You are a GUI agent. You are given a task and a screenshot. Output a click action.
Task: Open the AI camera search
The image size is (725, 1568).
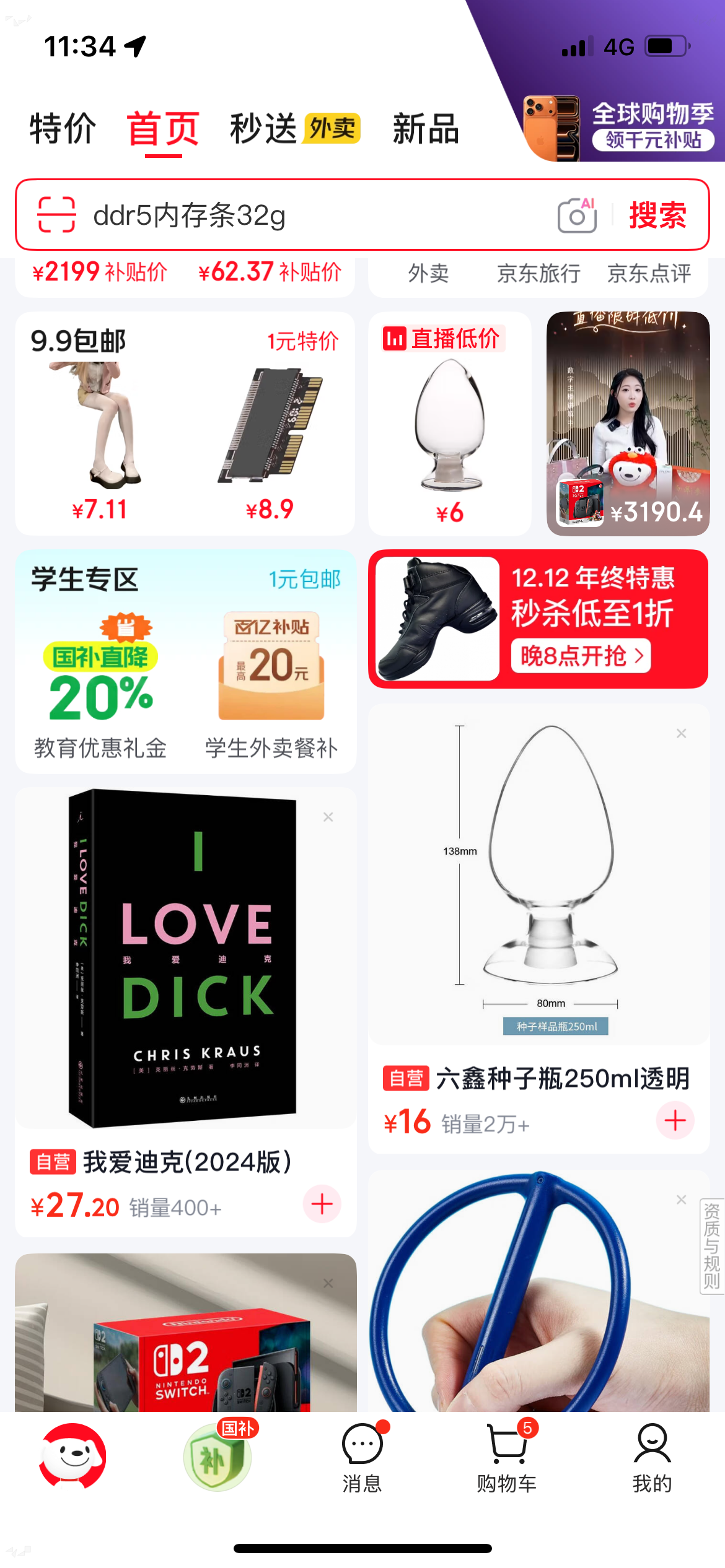[577, 215]
